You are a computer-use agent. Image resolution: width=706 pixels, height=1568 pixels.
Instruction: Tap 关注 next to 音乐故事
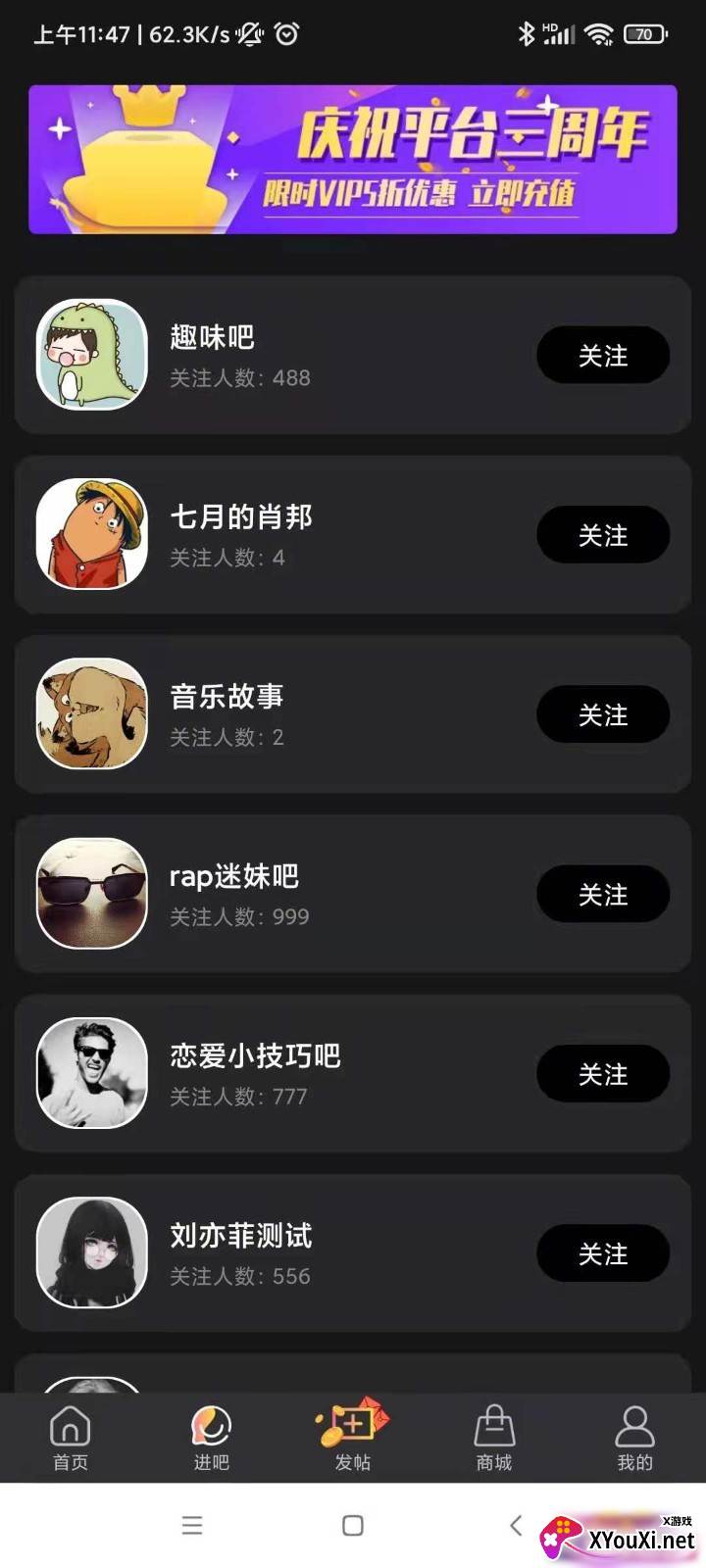pyautogui.click(x=602, y=714)
